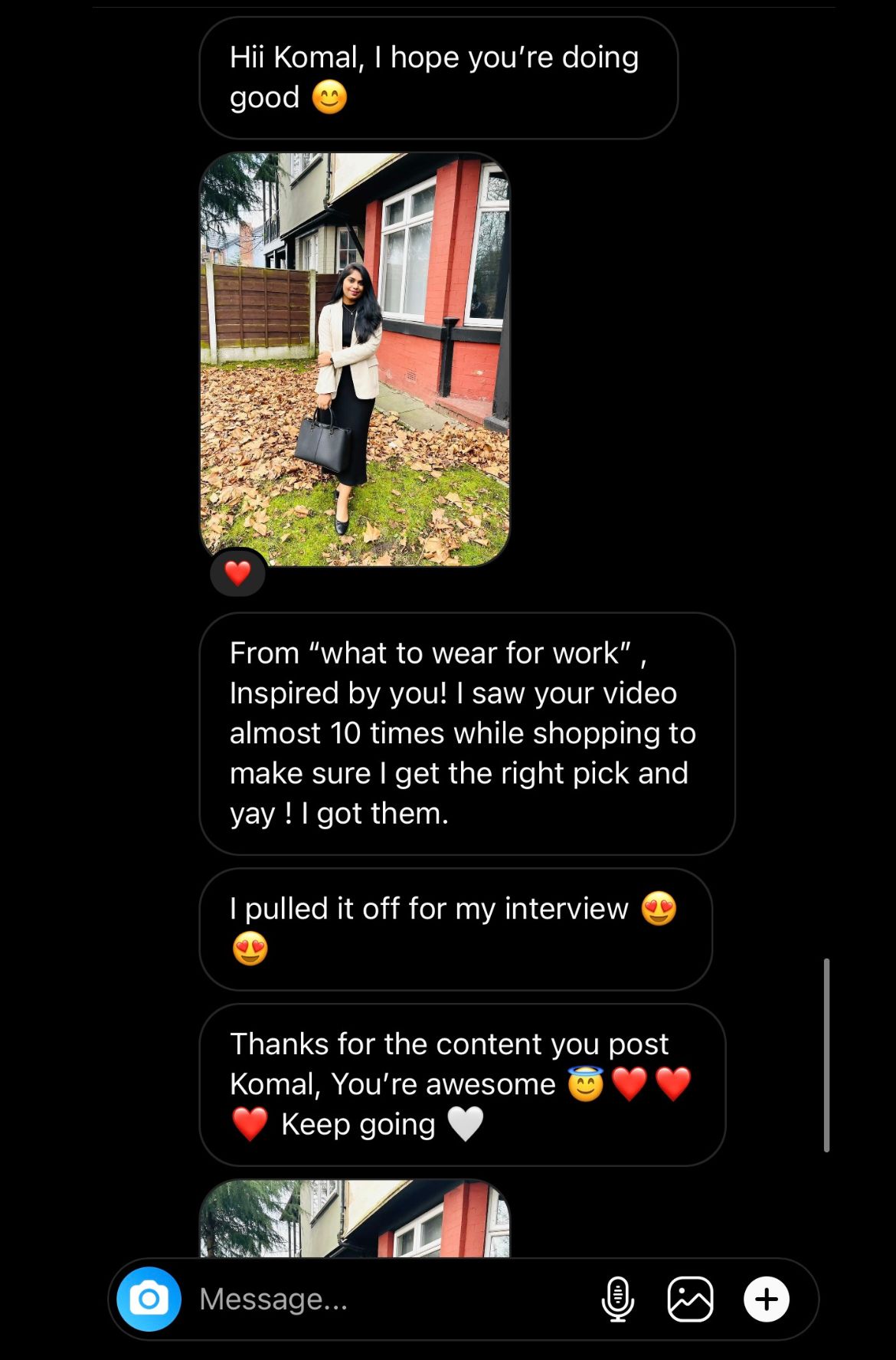Record a voice message with the microphone
896x1360 pixels.
point(617,1299)
